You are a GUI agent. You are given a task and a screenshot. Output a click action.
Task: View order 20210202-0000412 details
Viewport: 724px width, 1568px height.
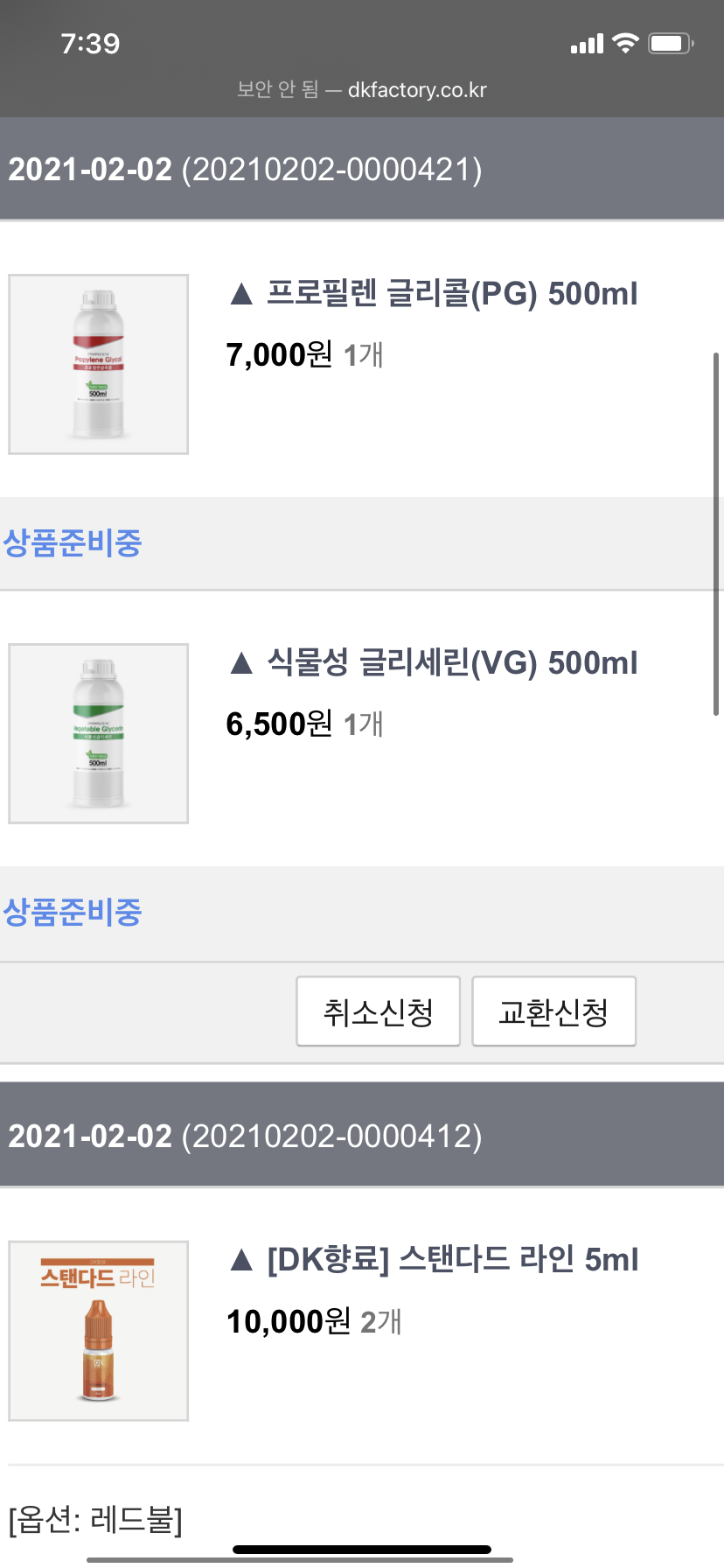[245, 1136]
